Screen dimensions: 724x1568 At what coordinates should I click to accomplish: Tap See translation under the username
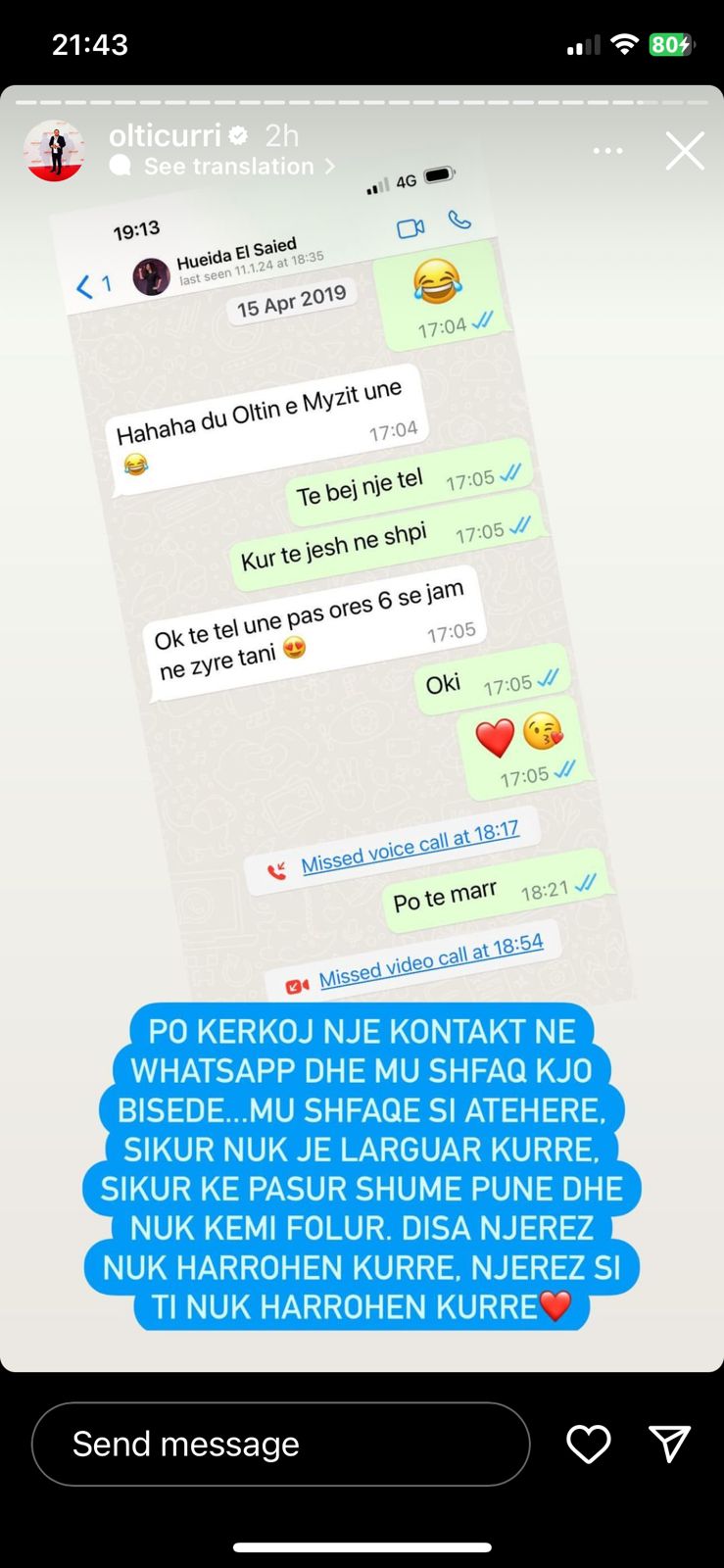coord(228,167)
